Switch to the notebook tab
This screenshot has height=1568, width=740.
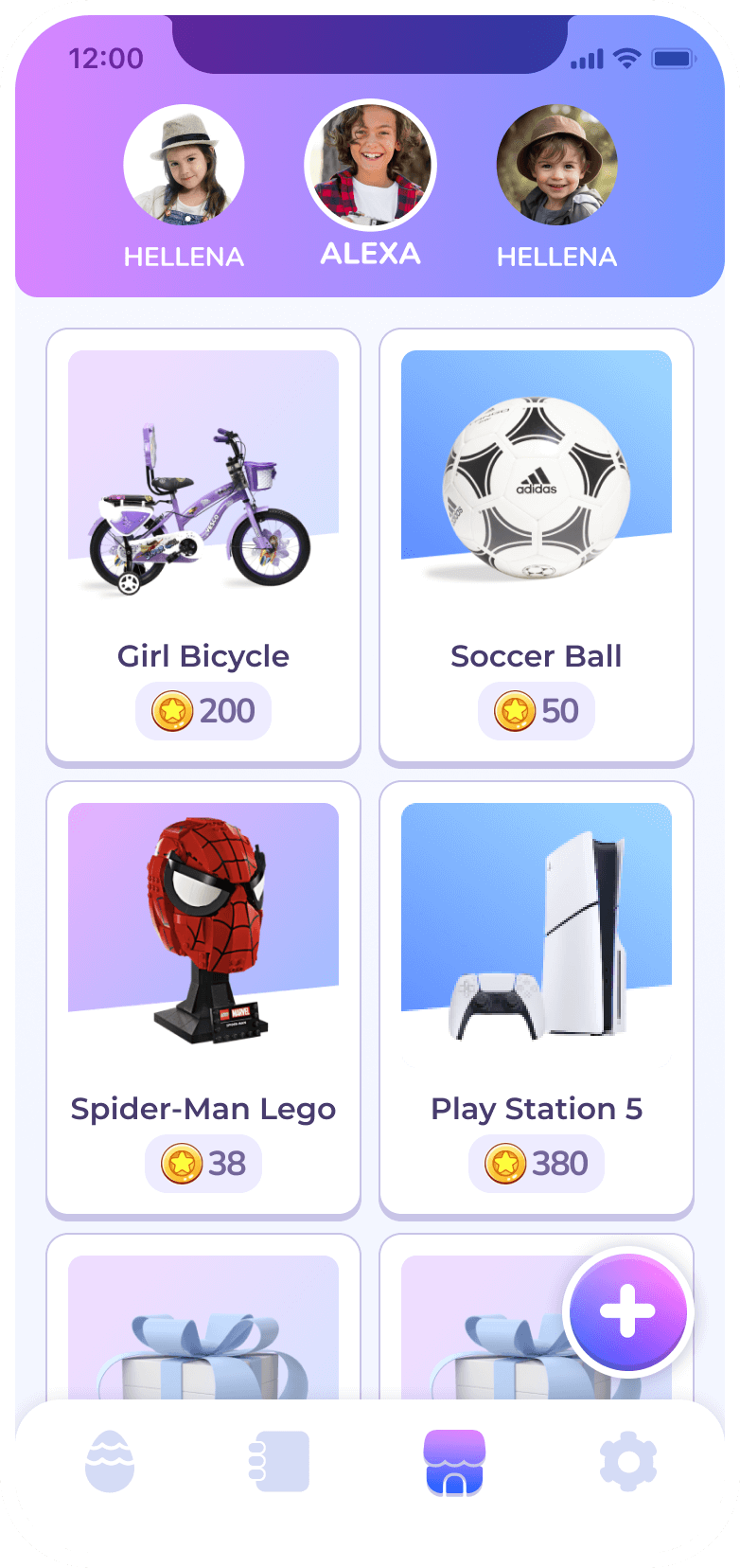click(x=279, y=1461)
